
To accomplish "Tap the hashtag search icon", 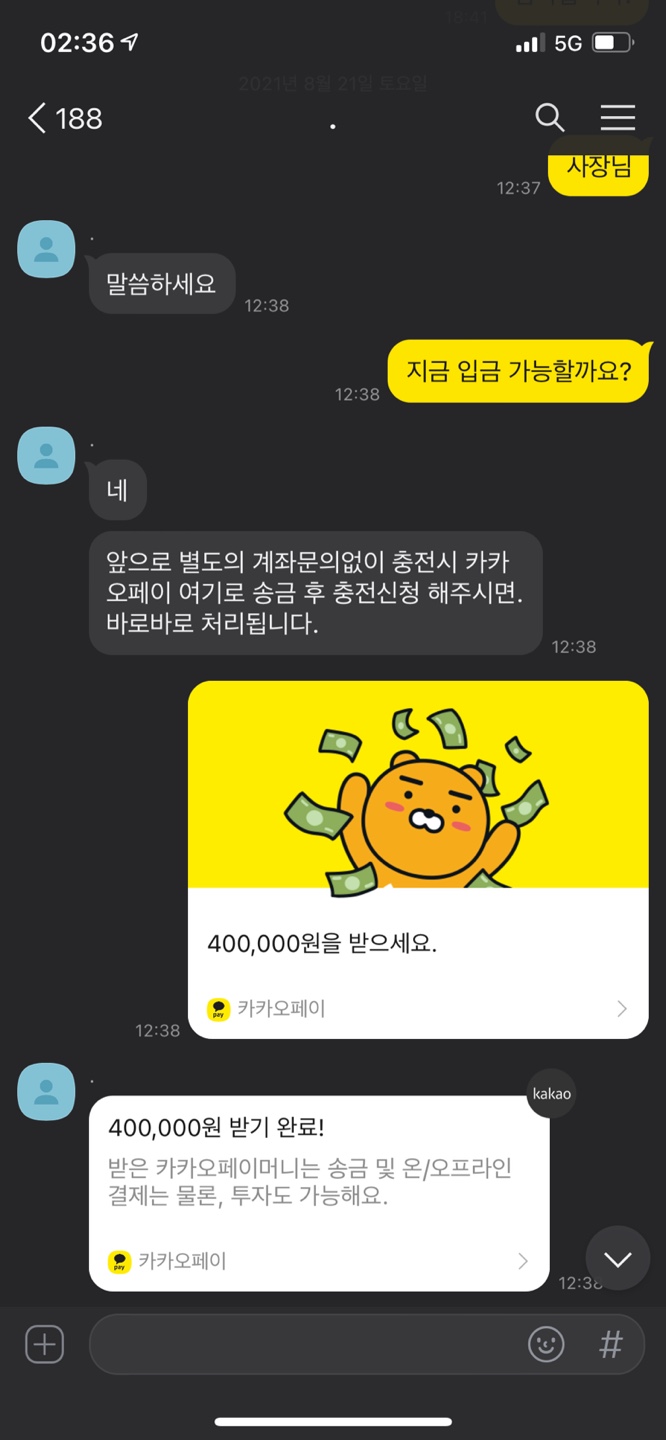I will tap(610, 1344).
